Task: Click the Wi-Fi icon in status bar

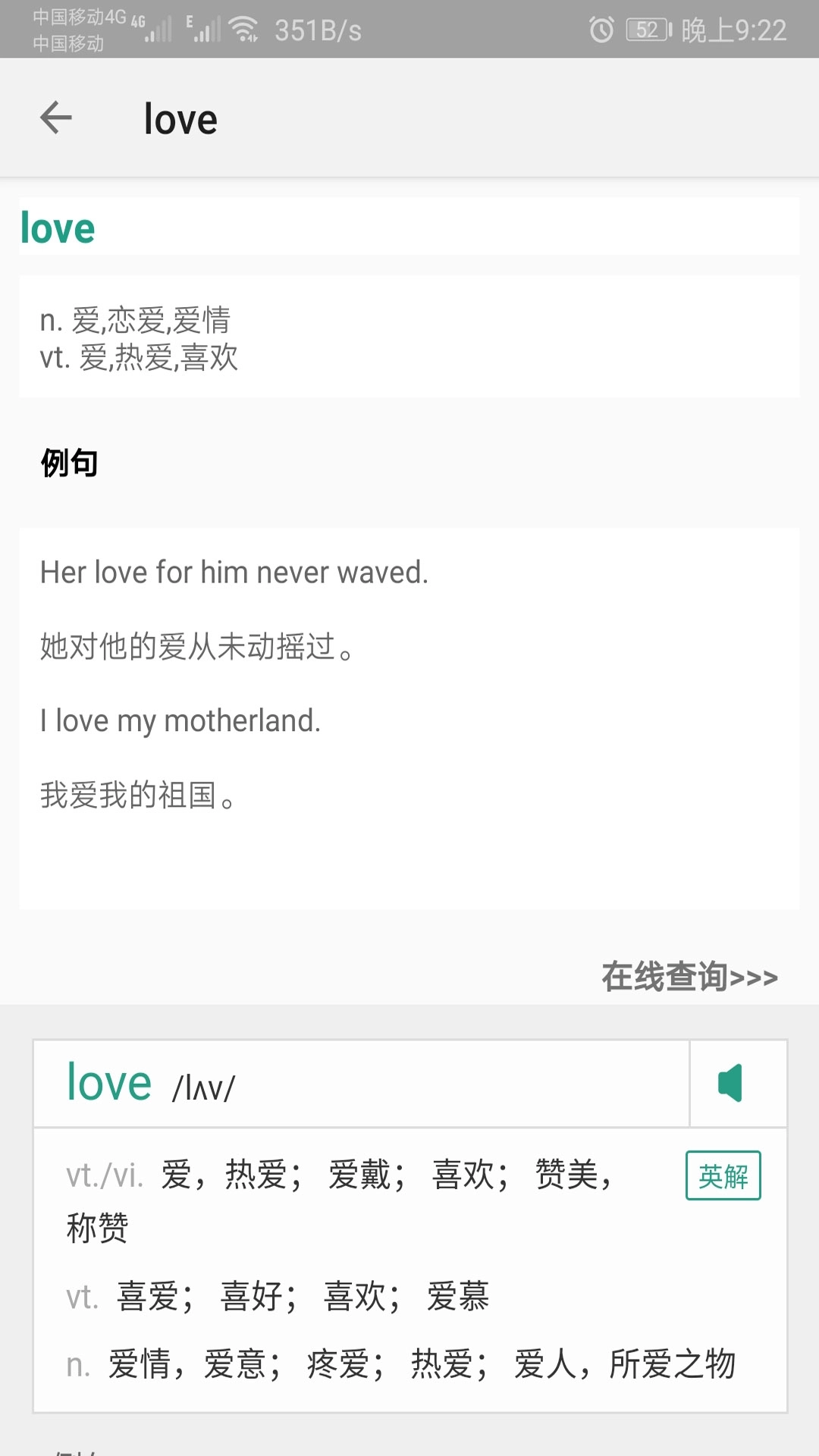Action: point(244,29)
